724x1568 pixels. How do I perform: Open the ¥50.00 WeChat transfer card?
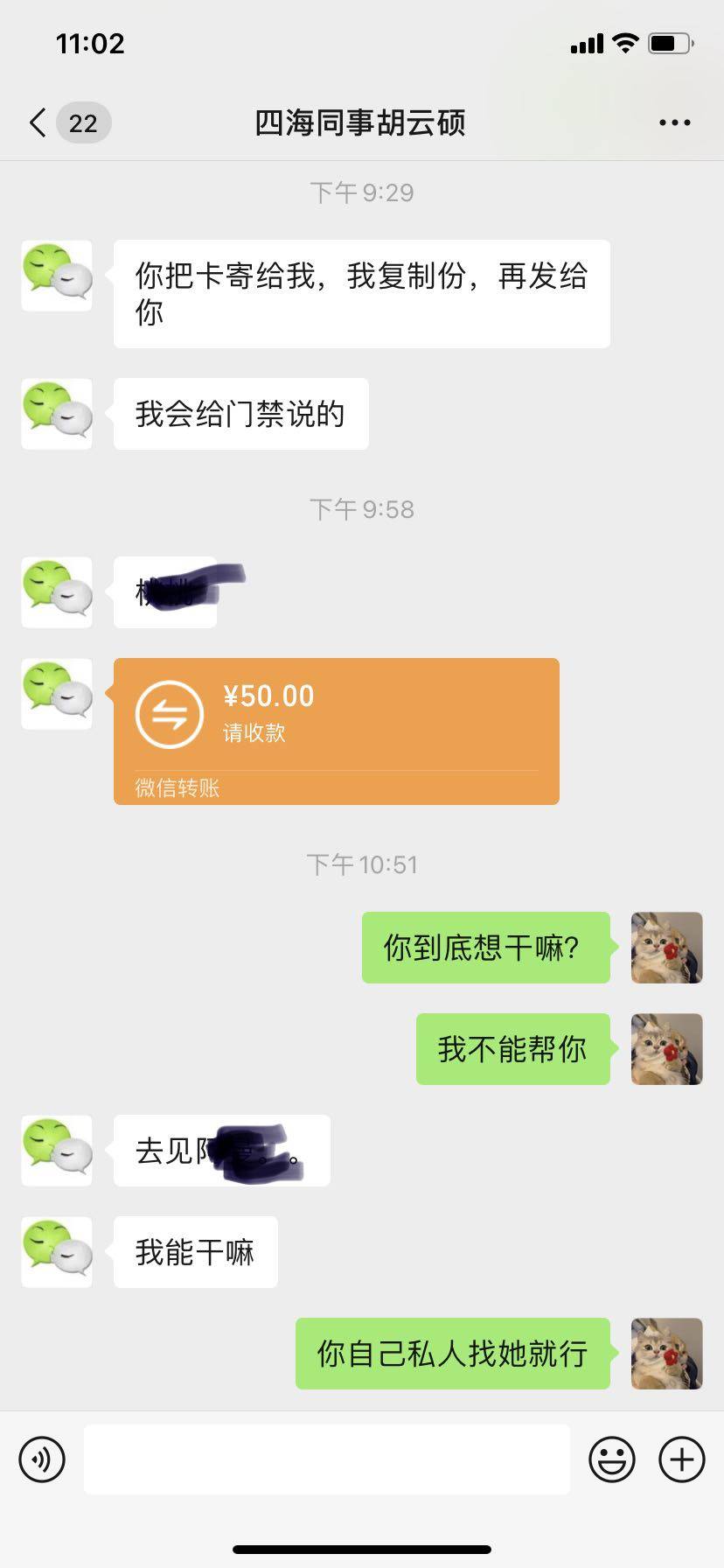[336, 730]
